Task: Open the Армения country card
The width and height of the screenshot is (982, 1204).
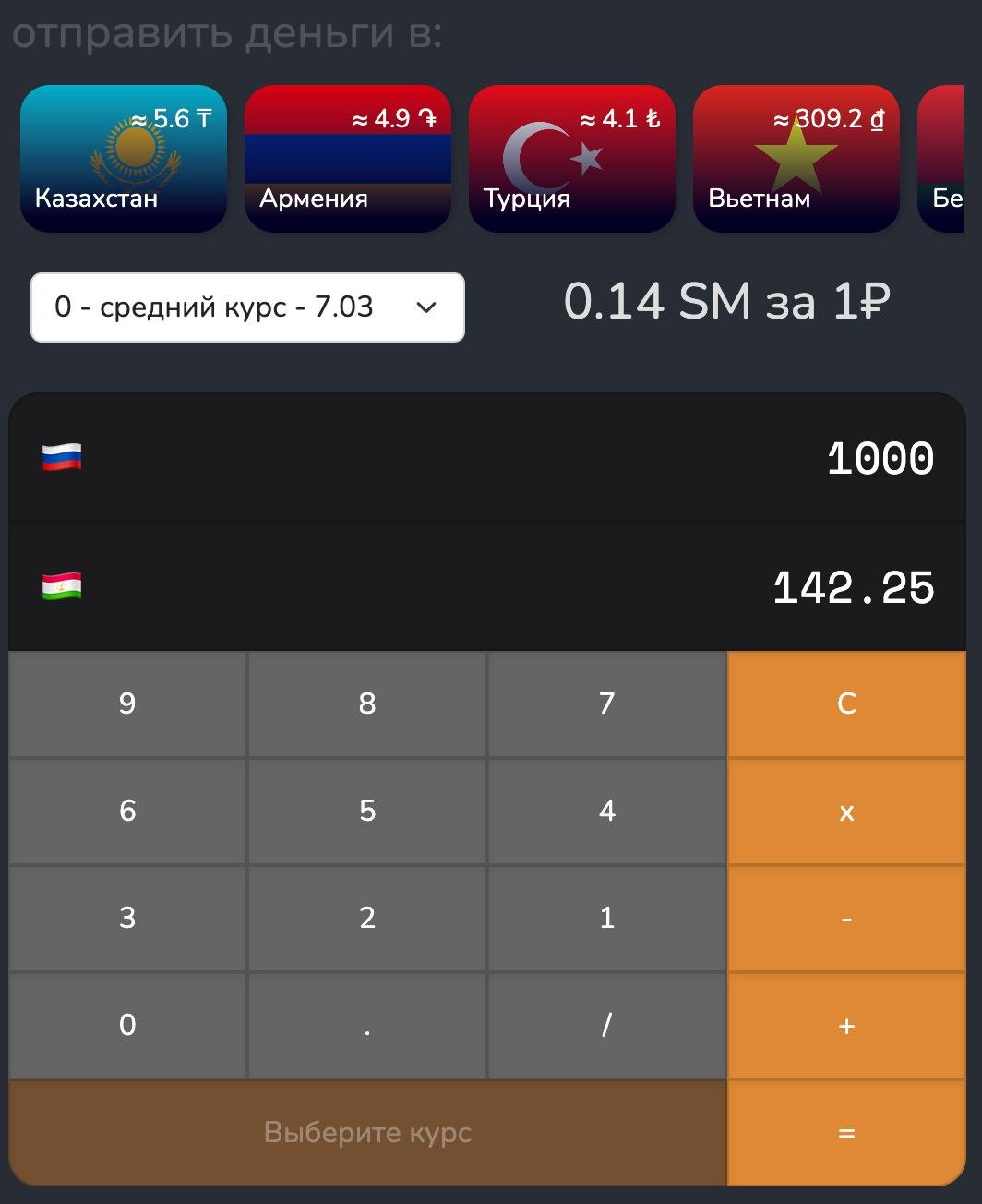Action: [x=348, y=159]
